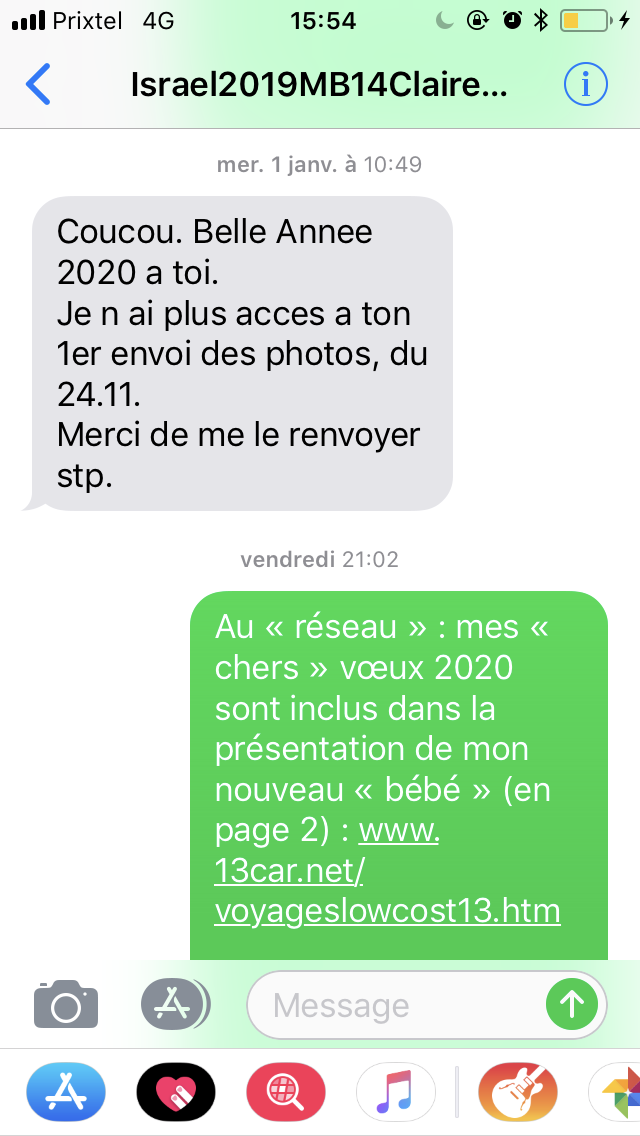Open the Digital Touch heart app
Image resolution: width=640 pixels, height=1136 pixels.
pos(176,1091)
